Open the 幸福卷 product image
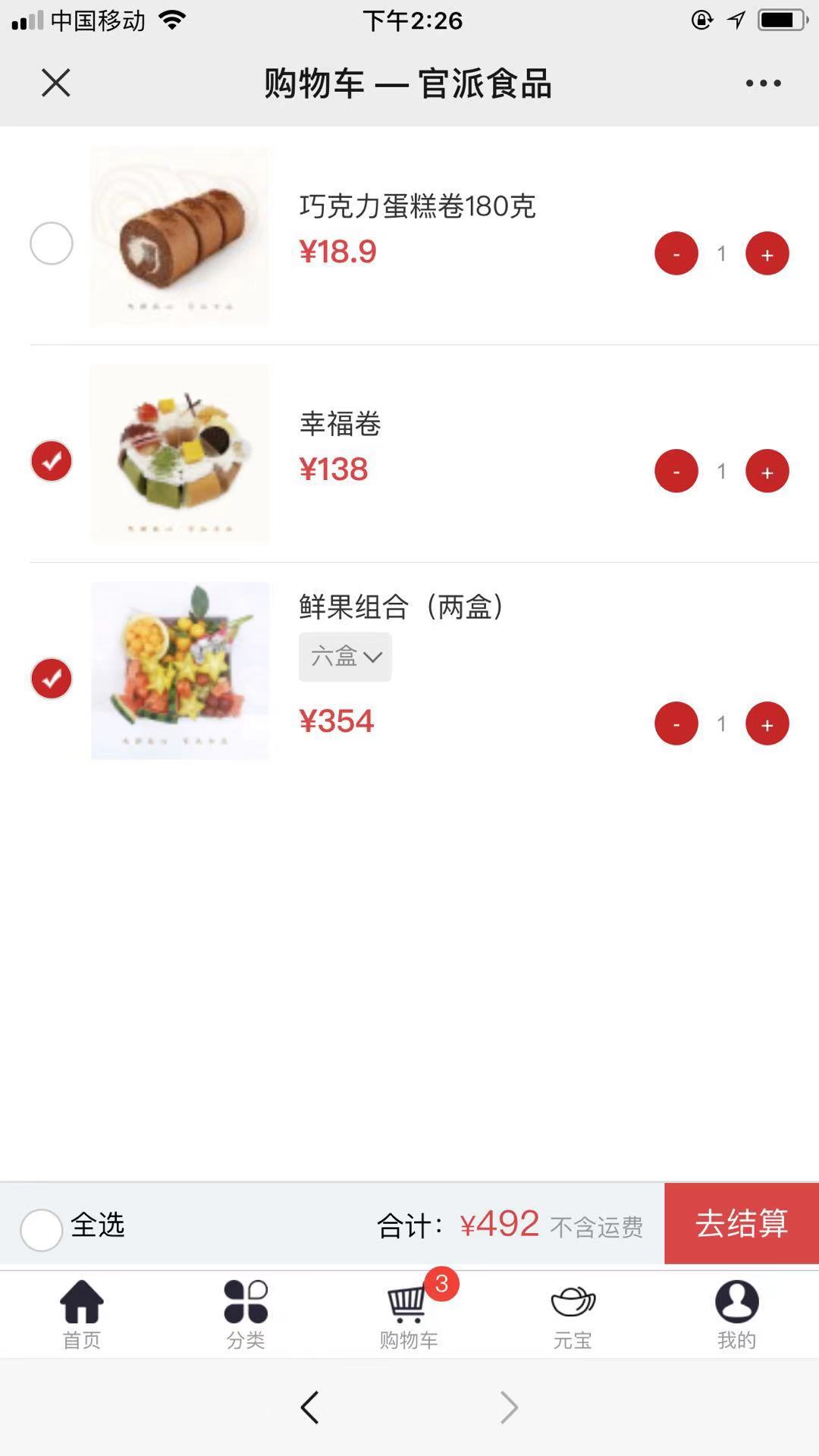Image resolution: width=819 pixels, height=1456 pixels. point(180,453)
